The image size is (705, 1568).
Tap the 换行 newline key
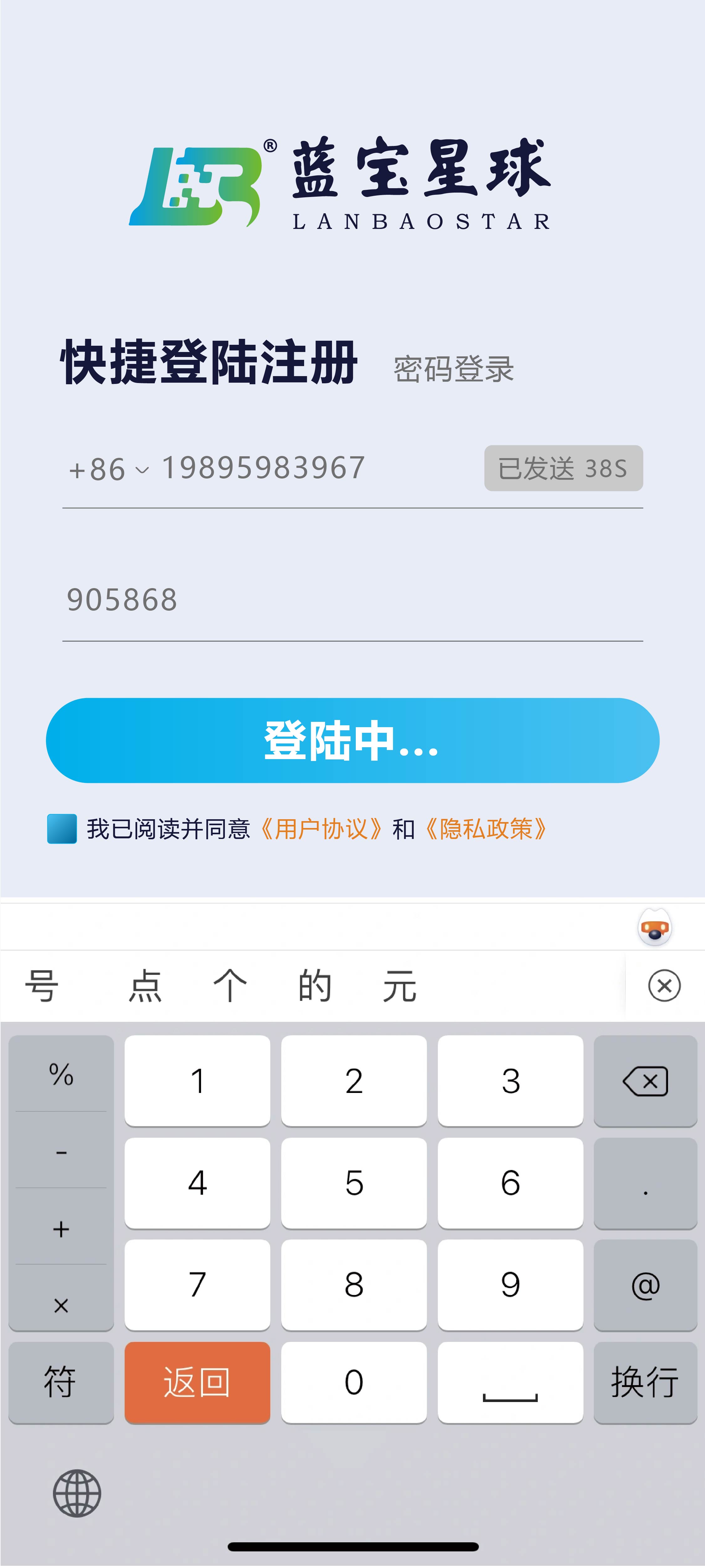(645, 1382)
